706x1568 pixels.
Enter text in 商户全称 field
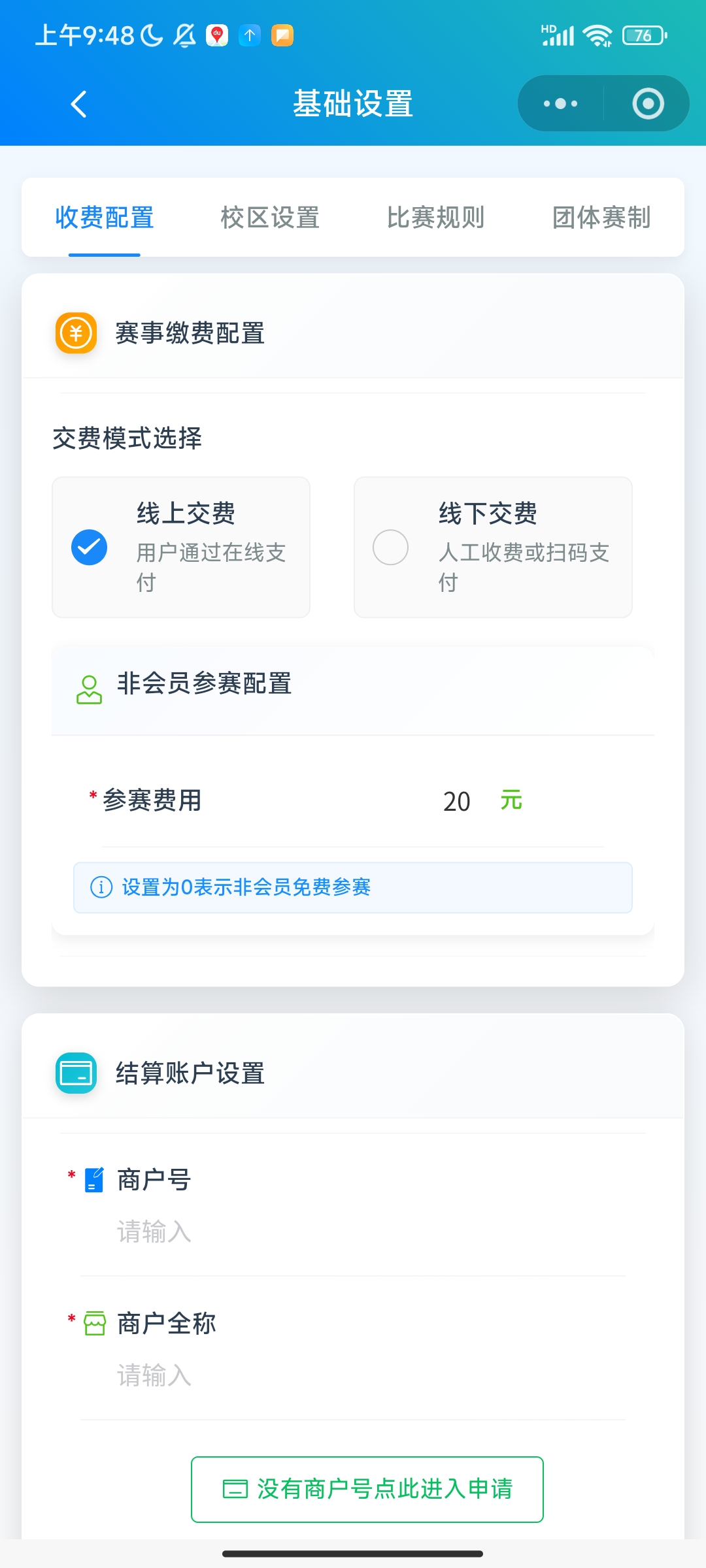[353, 1376]
